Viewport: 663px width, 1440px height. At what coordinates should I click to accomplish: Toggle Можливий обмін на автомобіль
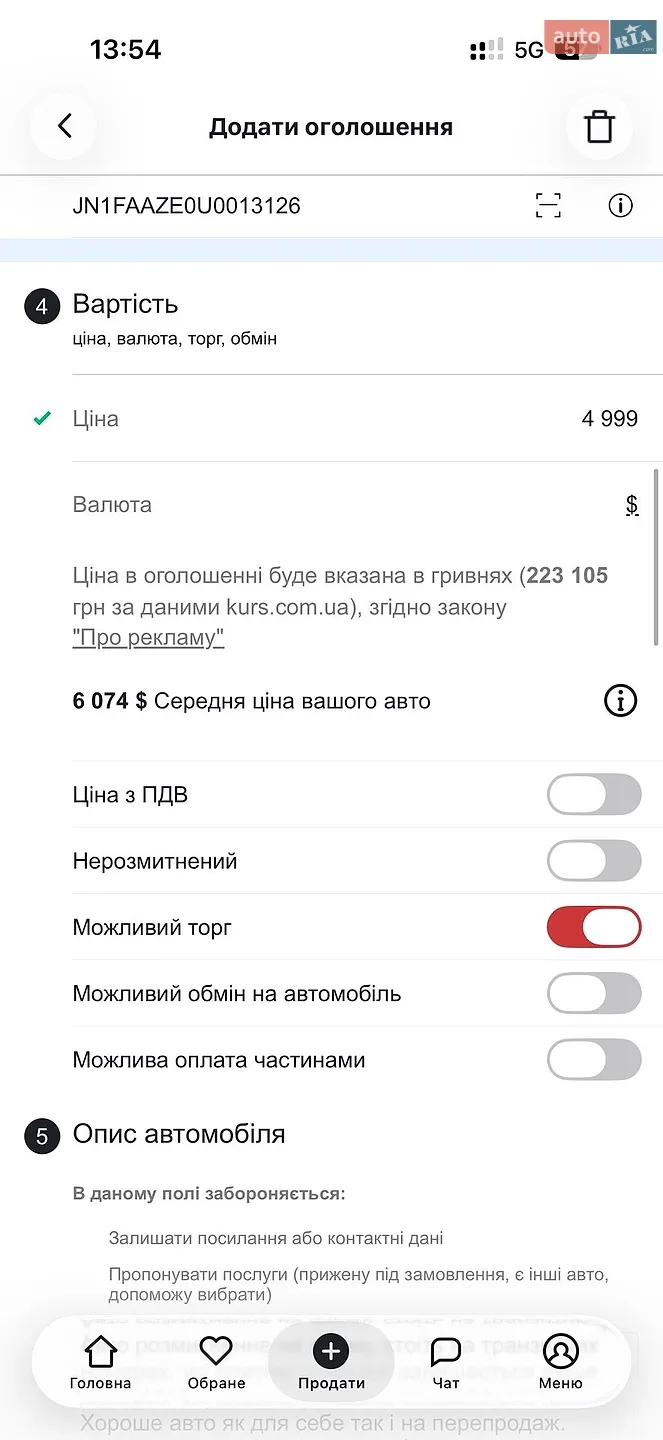(594, 993)
